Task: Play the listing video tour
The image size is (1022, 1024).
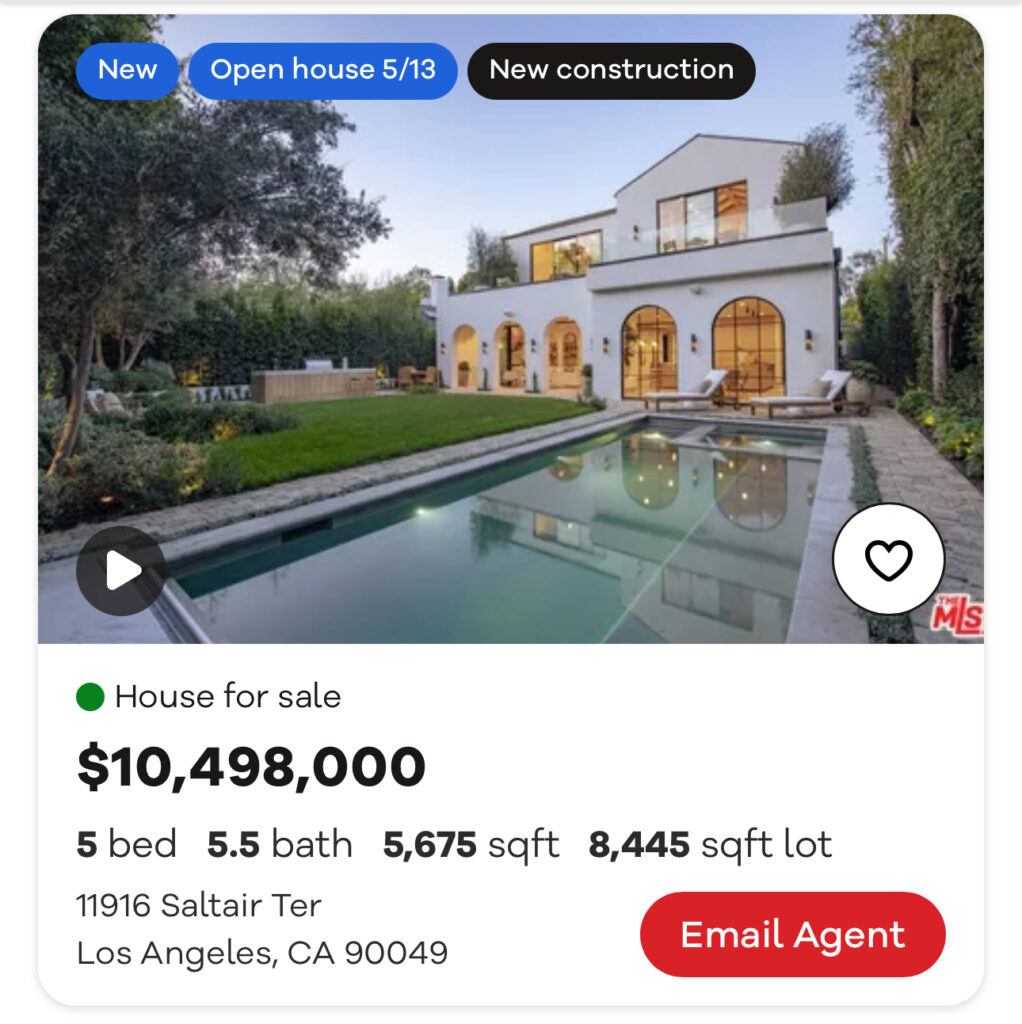Action: click(121, 571)
